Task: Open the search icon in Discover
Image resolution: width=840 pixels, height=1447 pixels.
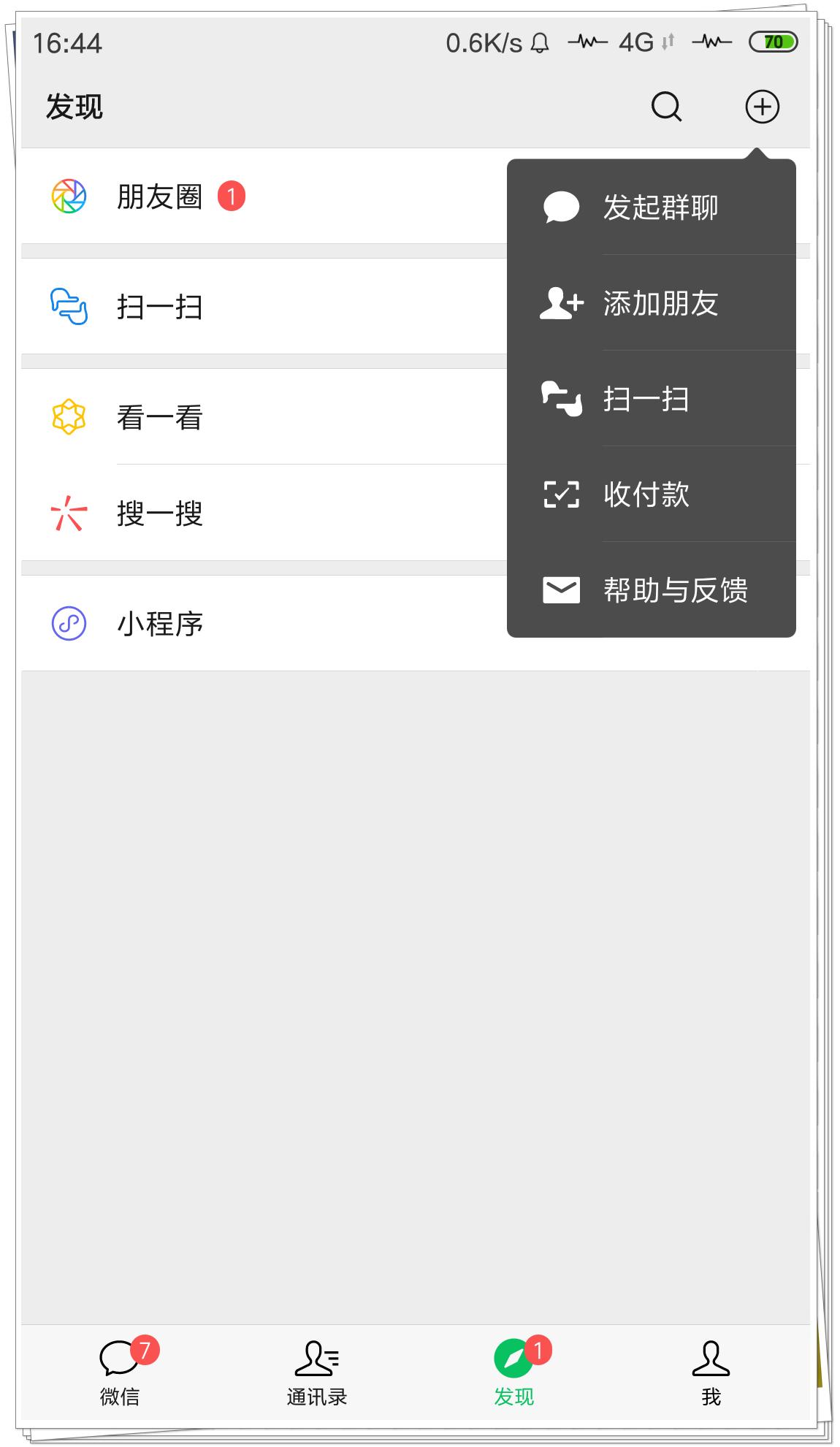Action: (x=665, y=107)
